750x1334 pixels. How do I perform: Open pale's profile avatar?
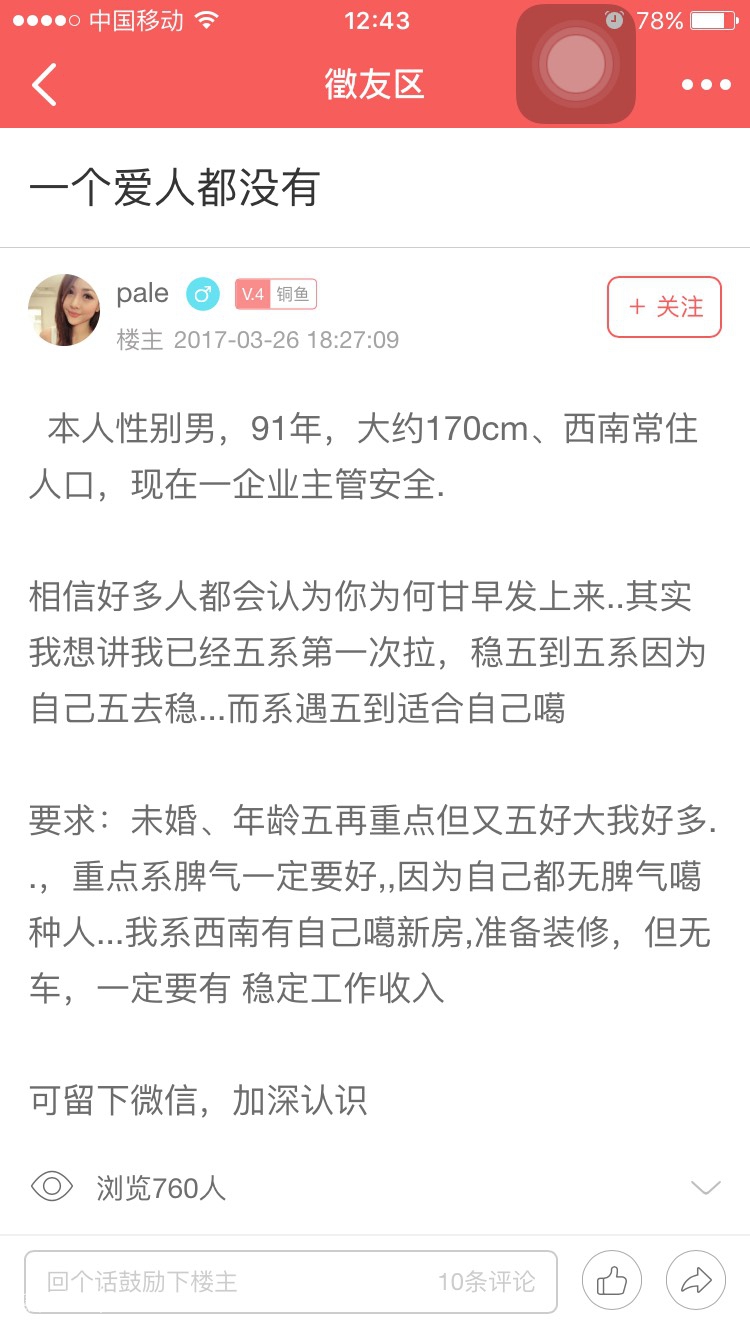tap(64, 310)
